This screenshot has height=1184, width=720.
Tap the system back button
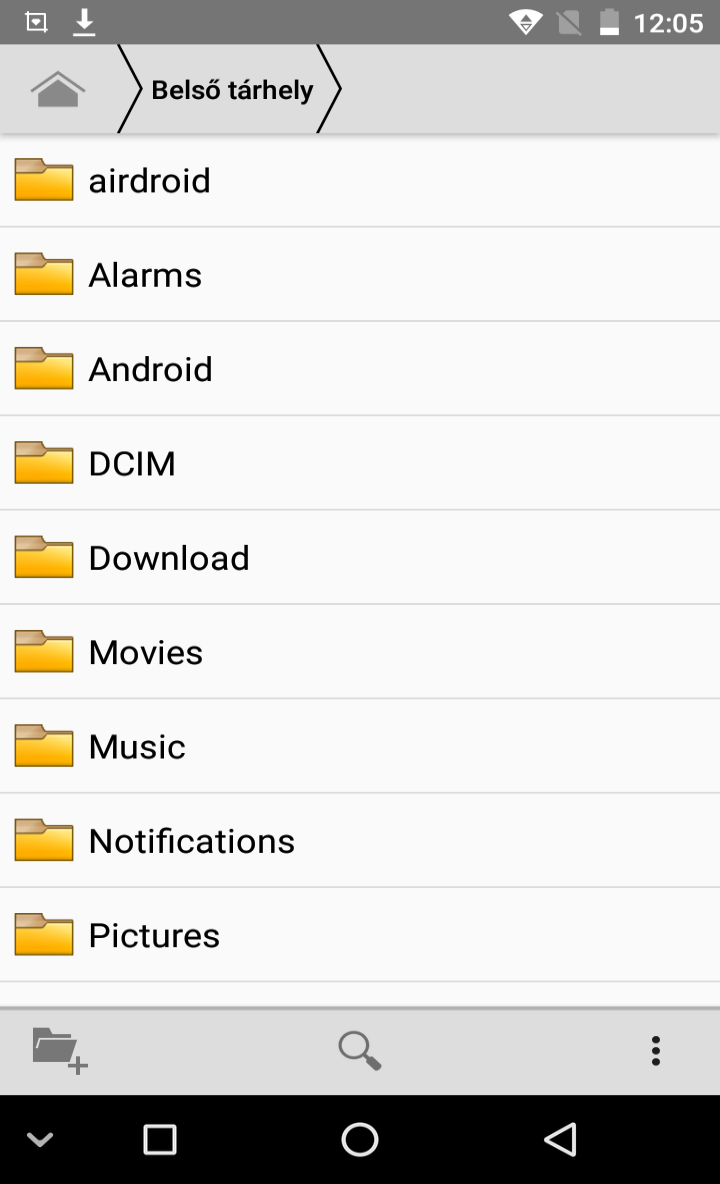pos(560,1139)
